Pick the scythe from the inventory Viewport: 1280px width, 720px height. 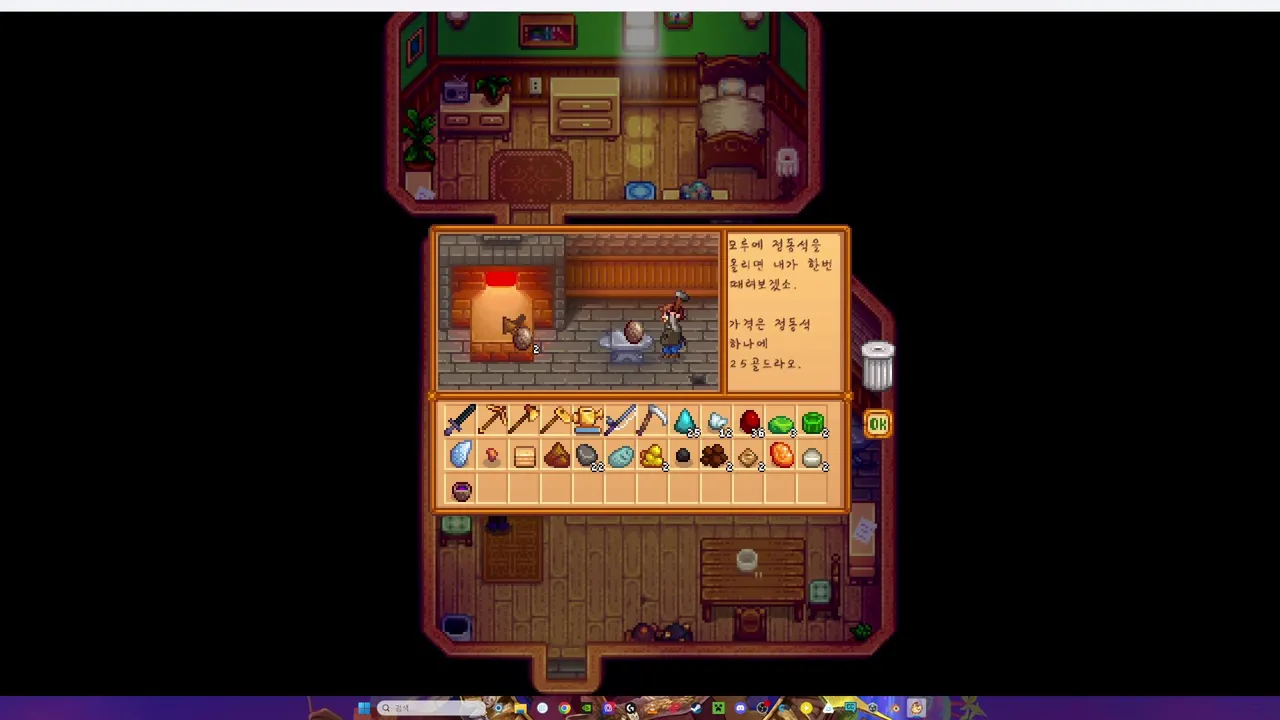[x=652, y=423]
